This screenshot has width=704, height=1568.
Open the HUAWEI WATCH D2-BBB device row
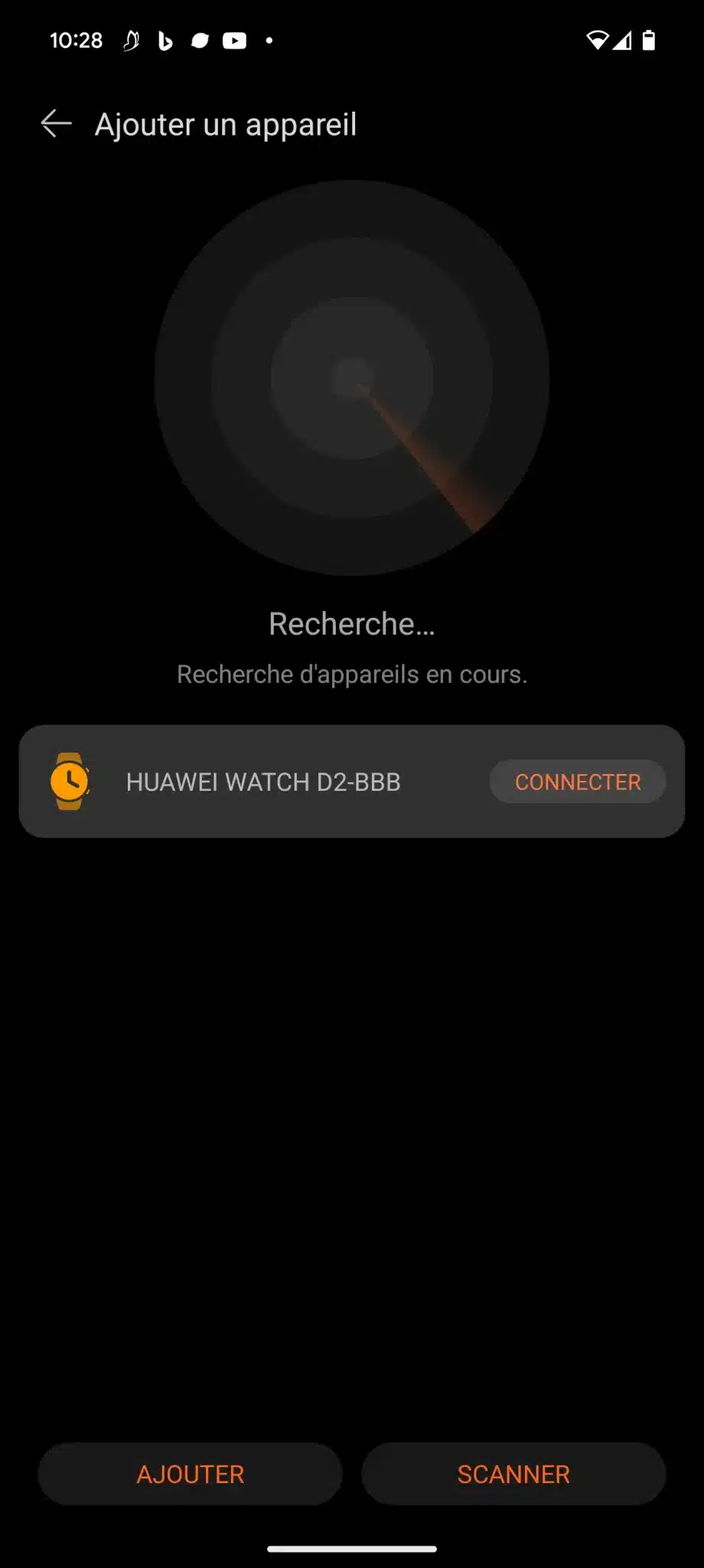351,782
